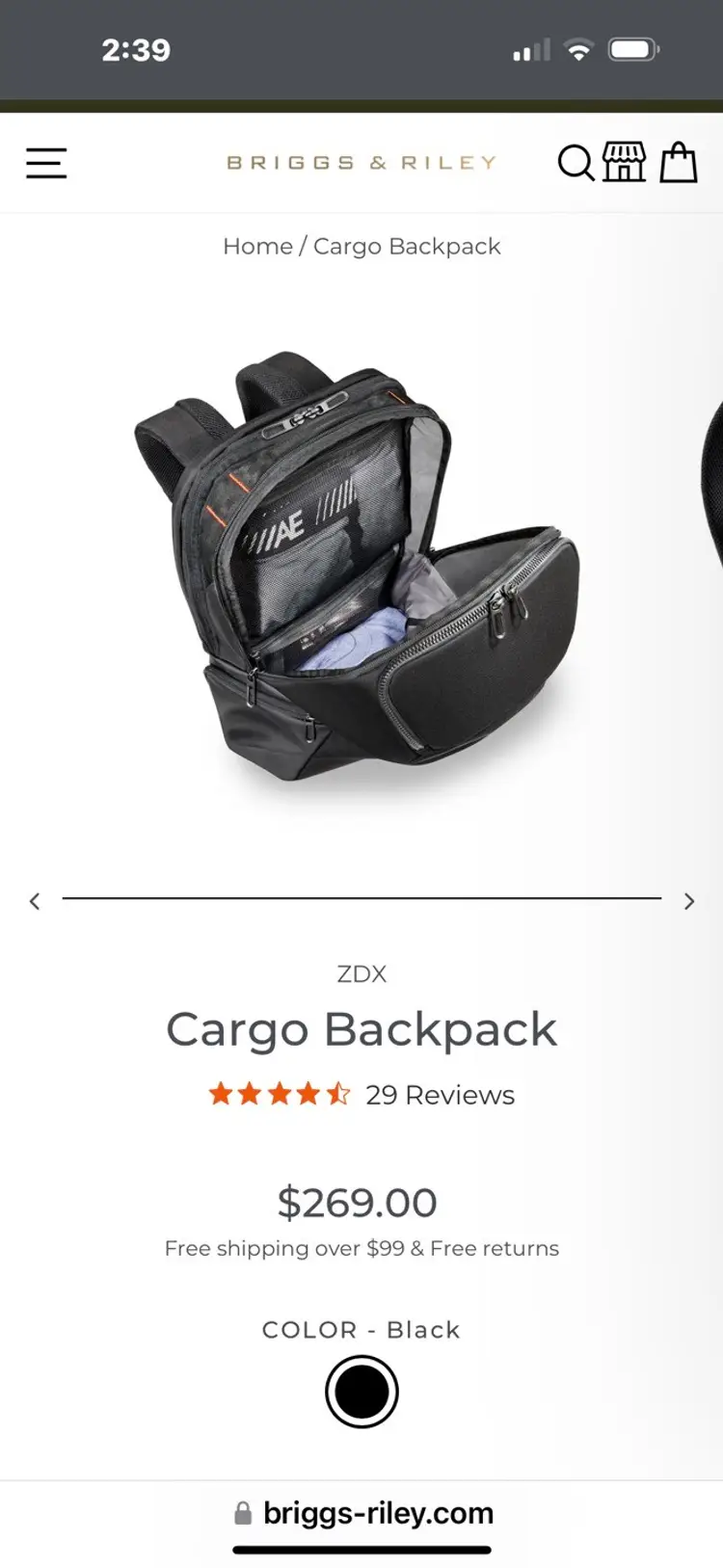Screen dimensions: 723x1568
Task: Read the 29 Reviews
Action: point(440,1095)
